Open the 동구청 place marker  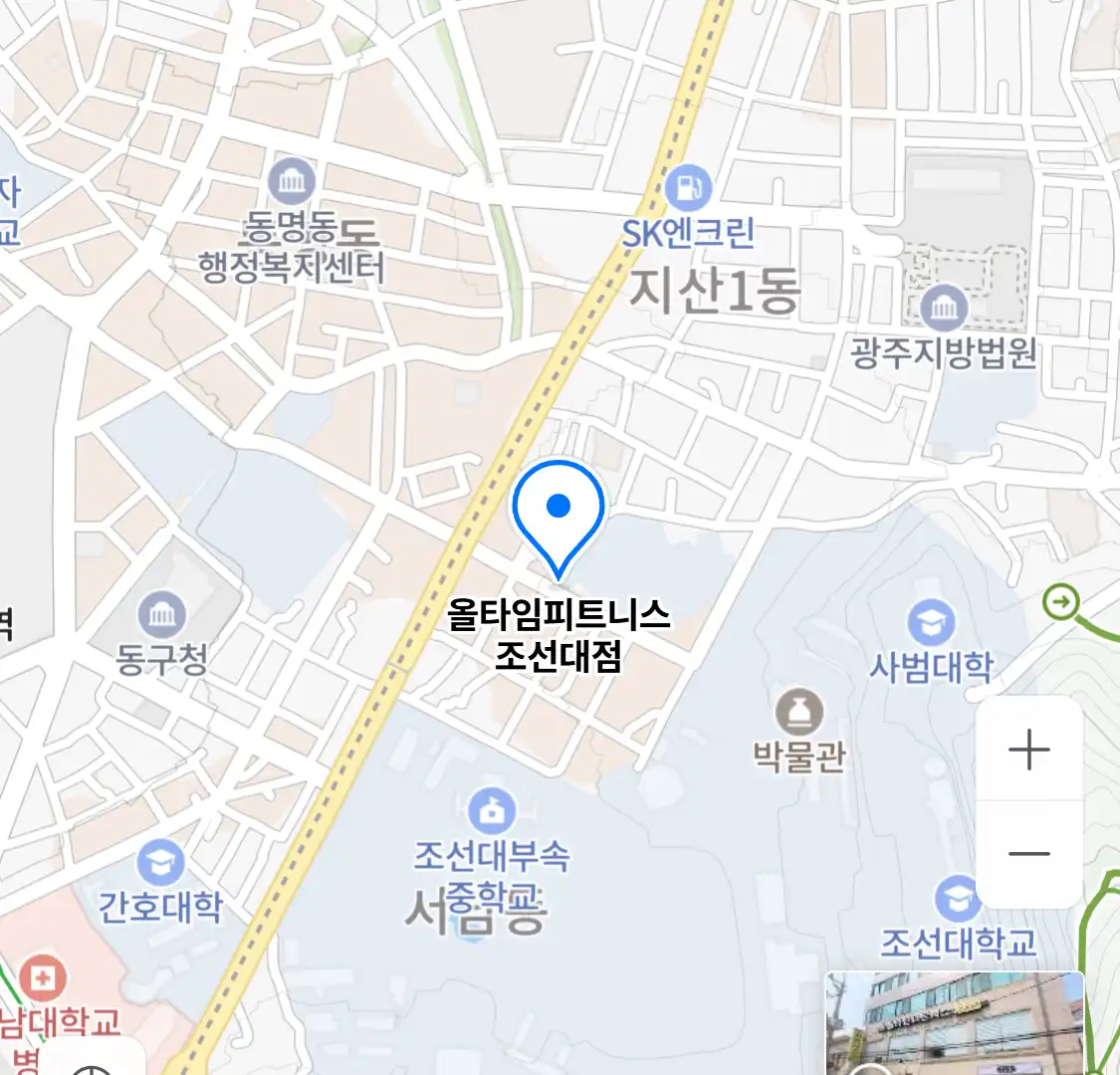pyautogui.click(x=161, y=614)
